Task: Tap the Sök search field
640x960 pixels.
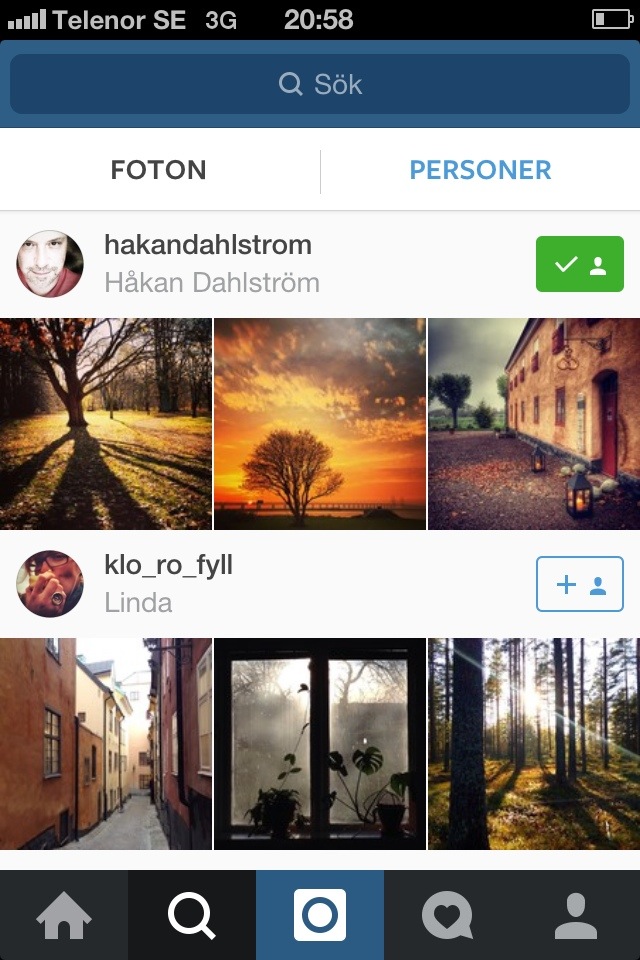Action: click(320, 84)
